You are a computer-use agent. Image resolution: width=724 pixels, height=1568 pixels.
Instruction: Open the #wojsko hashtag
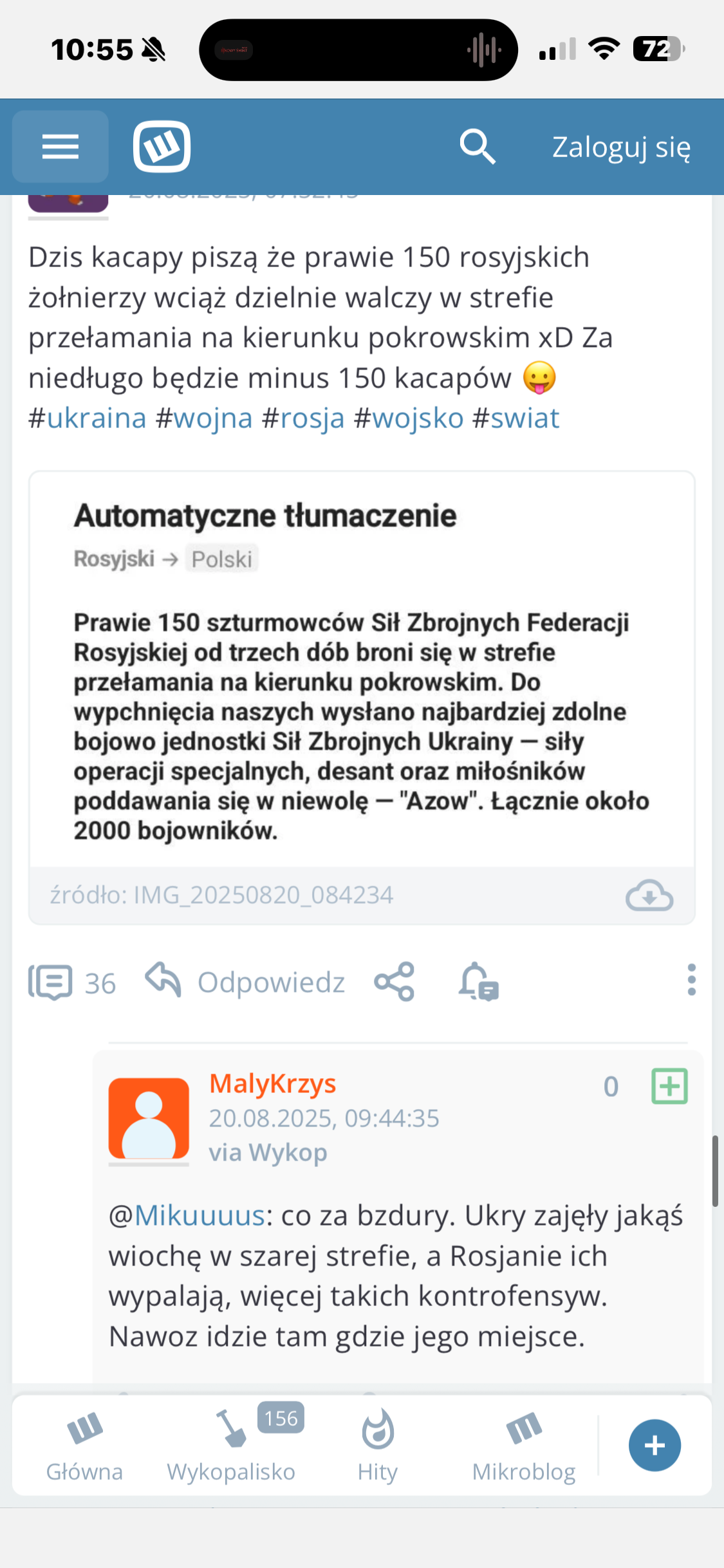409,418
